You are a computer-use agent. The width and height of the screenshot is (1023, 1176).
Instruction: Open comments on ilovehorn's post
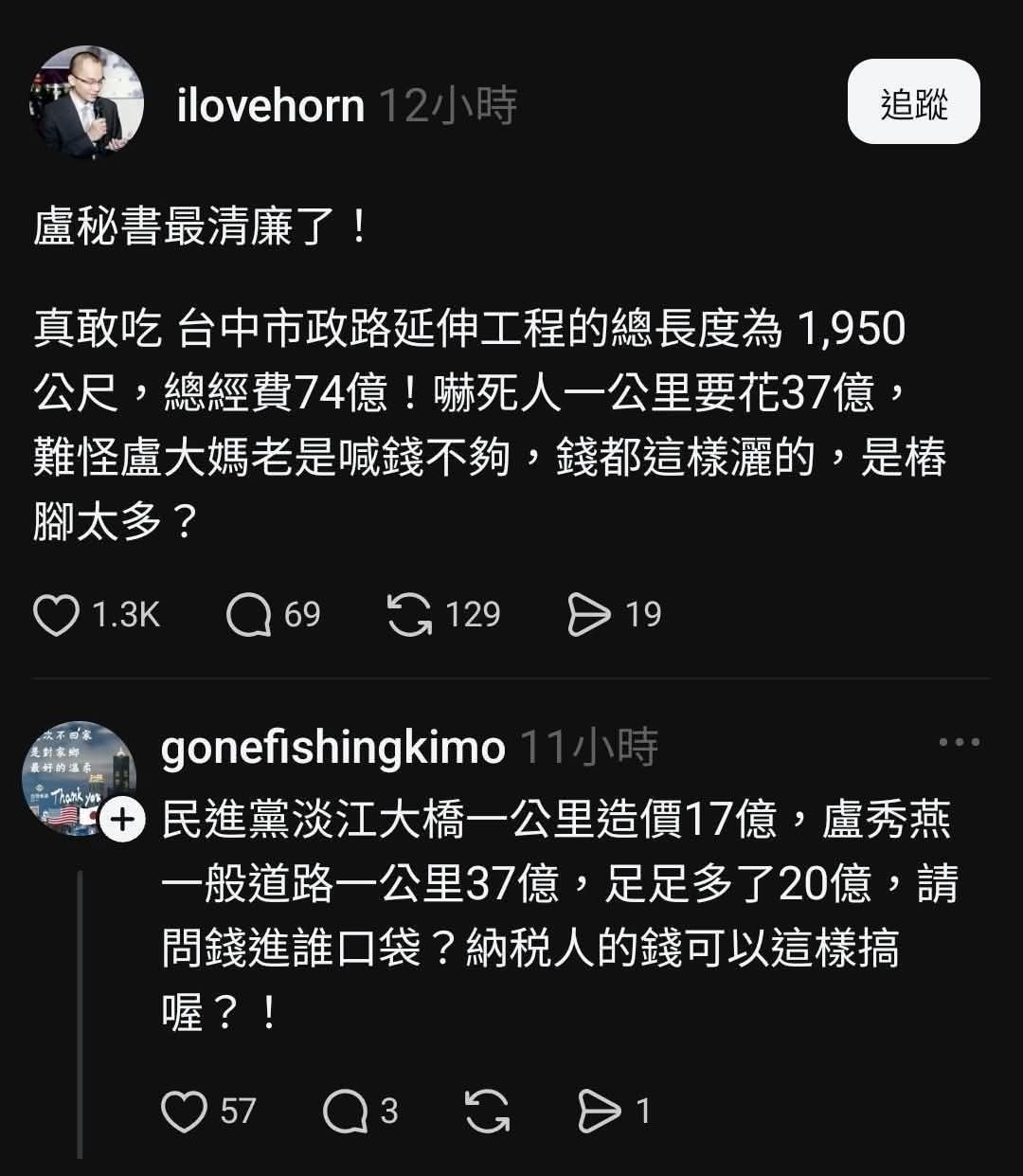coord(248,615)
